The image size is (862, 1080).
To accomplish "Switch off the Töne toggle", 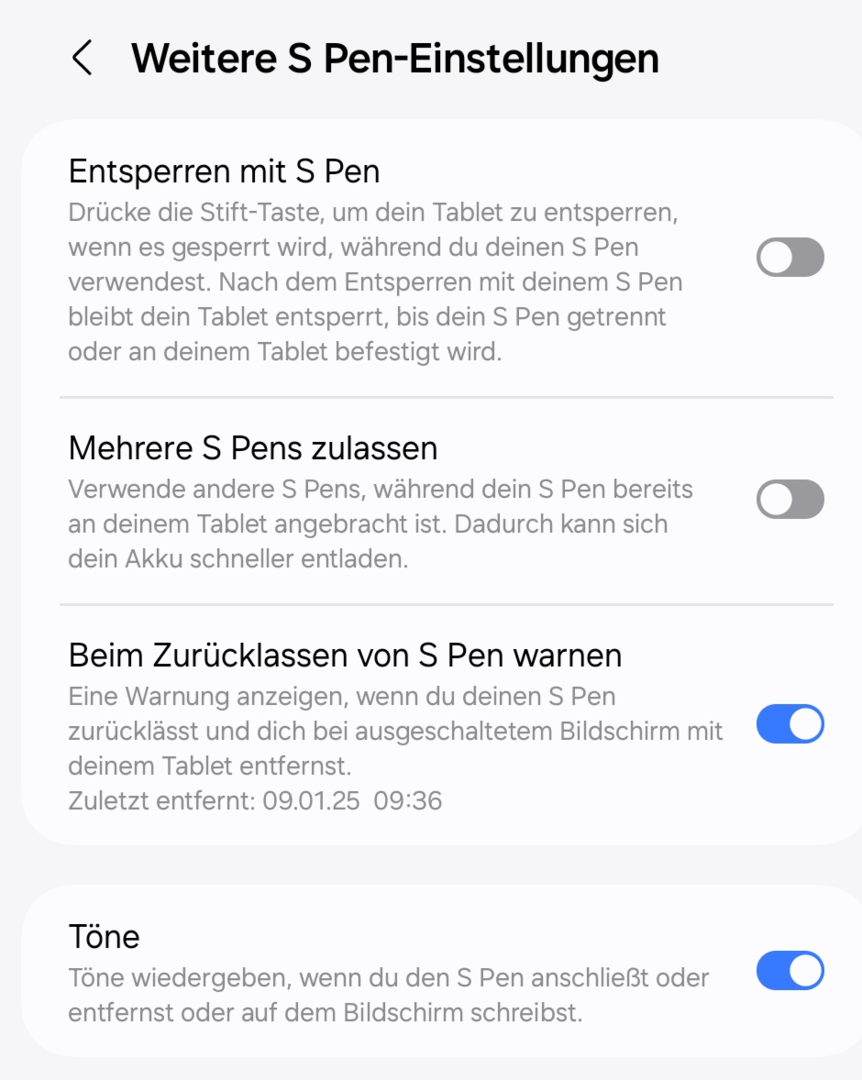I will click(x=789, y=970).
